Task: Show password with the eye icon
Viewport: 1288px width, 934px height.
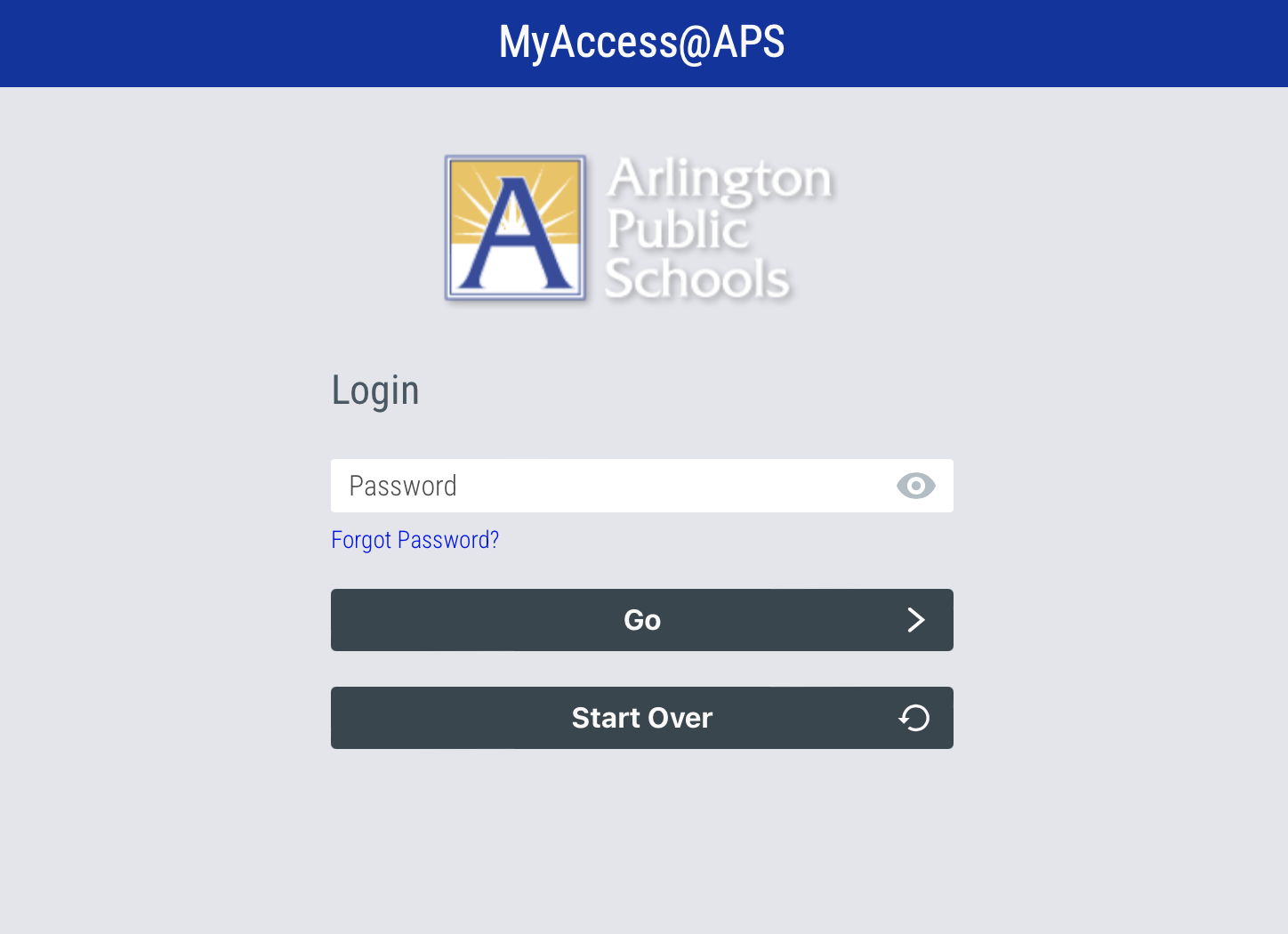Action: point(915,486)
